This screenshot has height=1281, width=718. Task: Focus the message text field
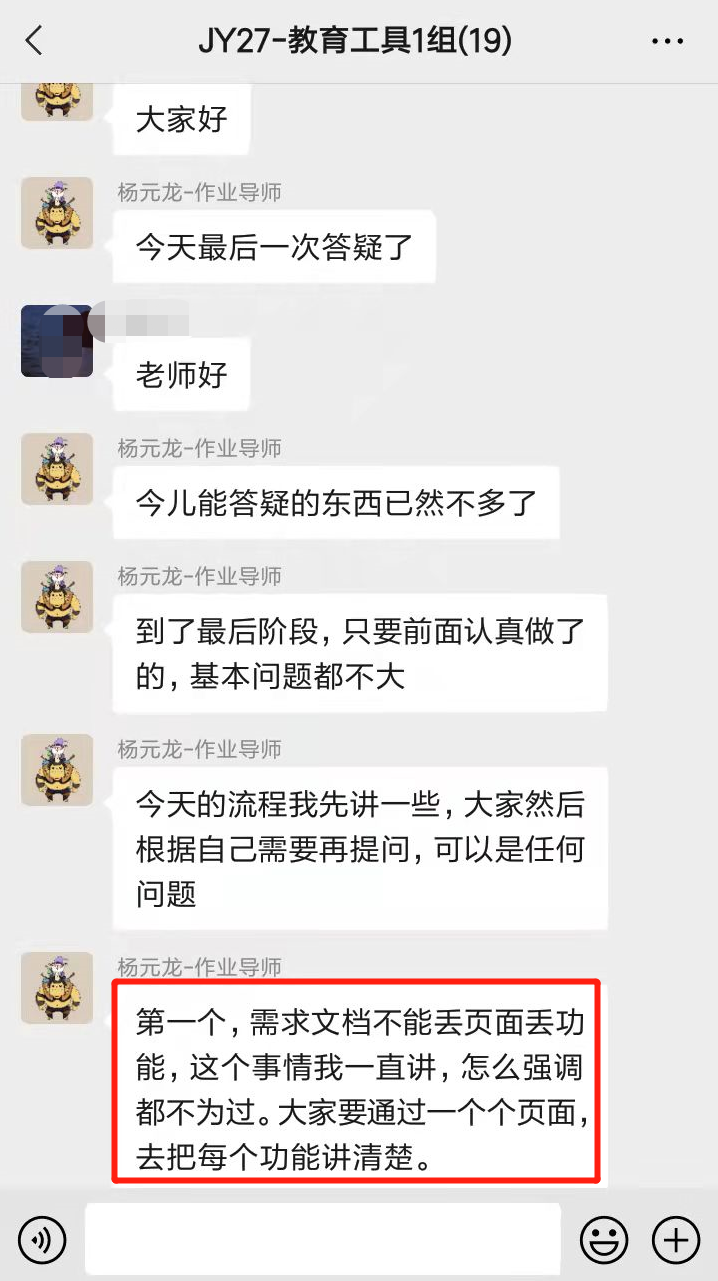(322, 1240)
